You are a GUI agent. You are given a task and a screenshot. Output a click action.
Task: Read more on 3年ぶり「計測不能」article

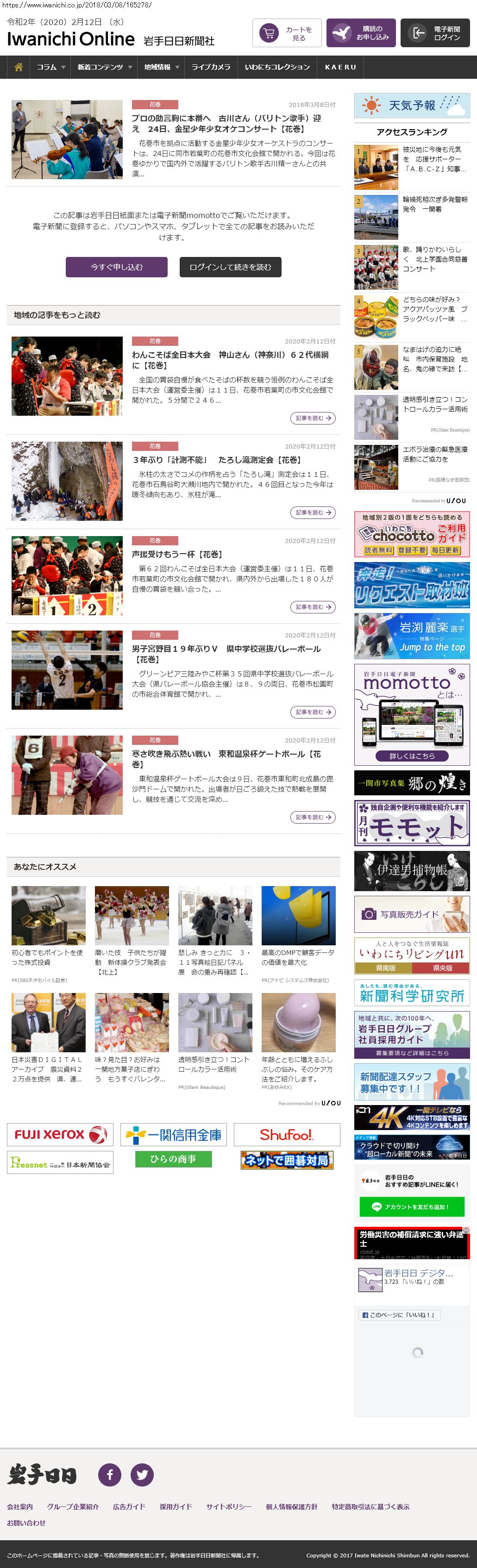point(313,512)
